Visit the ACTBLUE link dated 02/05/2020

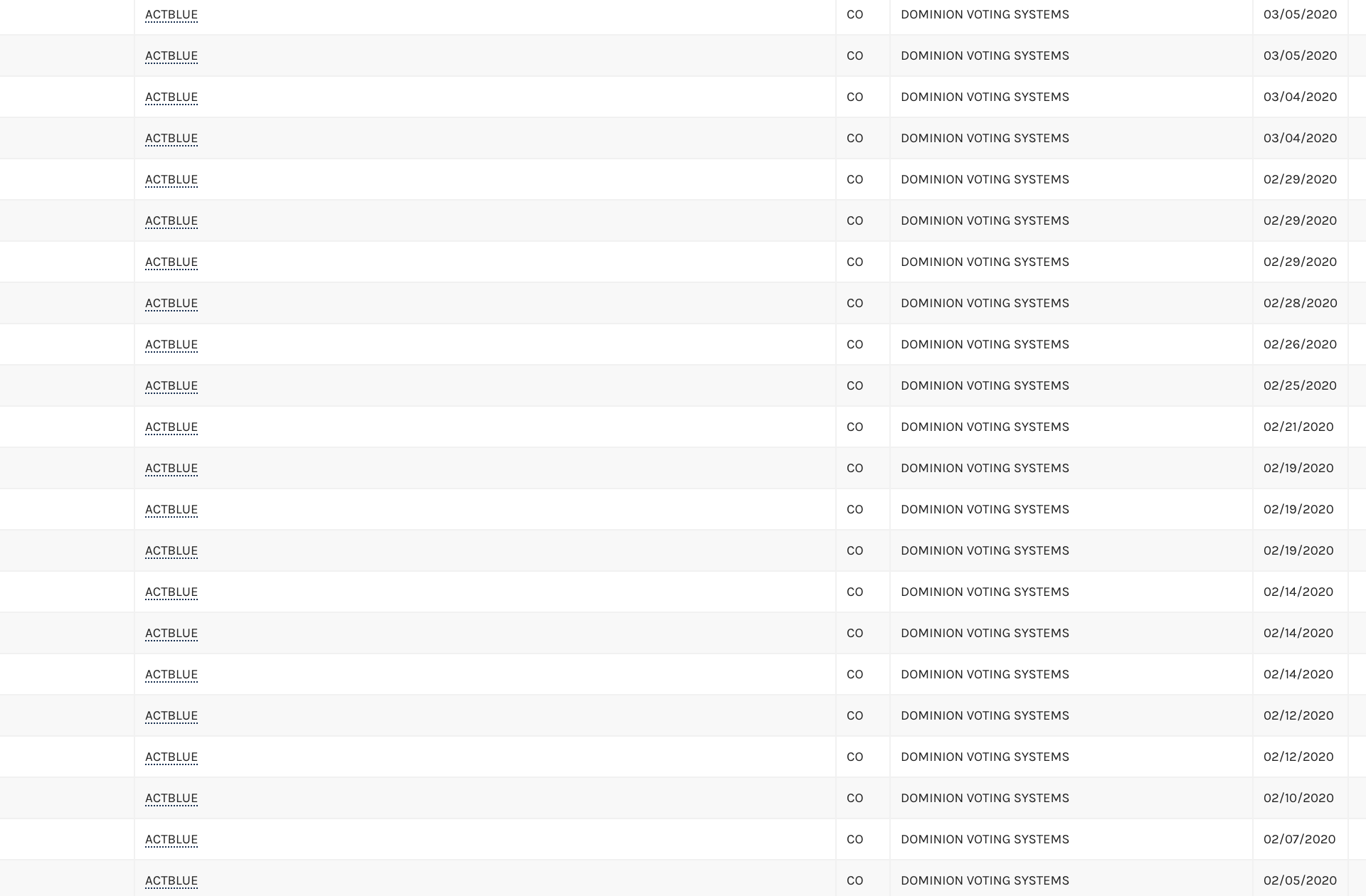pos(171,880)
